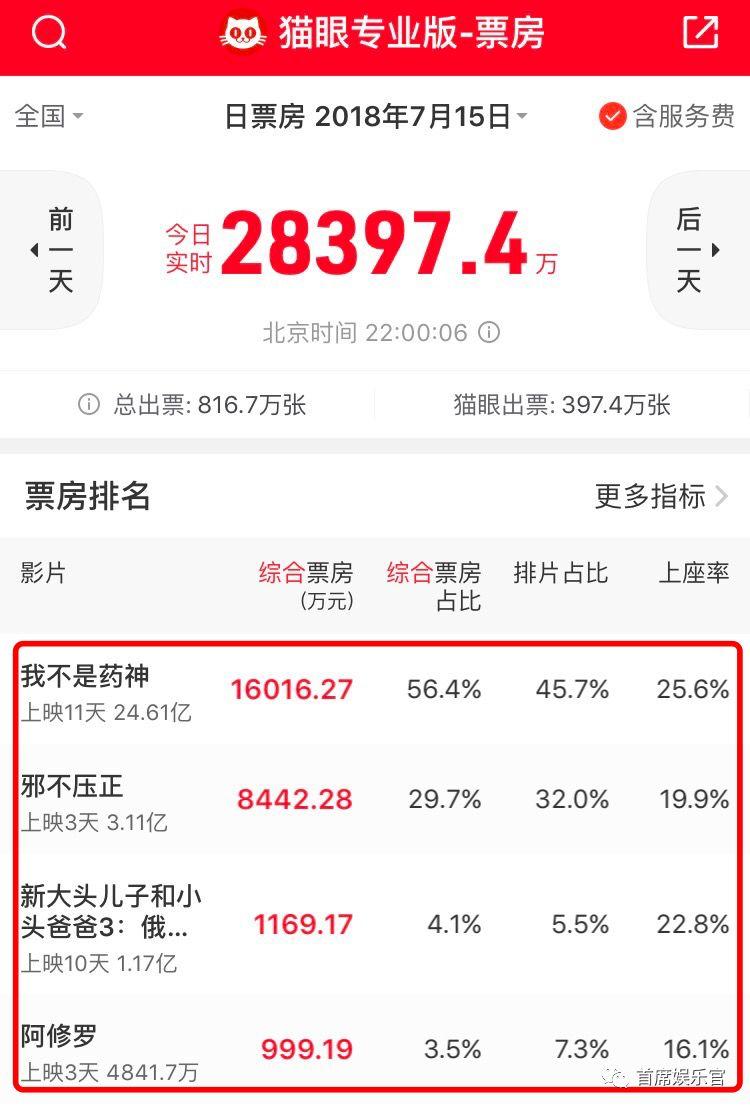750x1110 pixels.
Task: Go to 后一天 box office
Action: [698, 250]
